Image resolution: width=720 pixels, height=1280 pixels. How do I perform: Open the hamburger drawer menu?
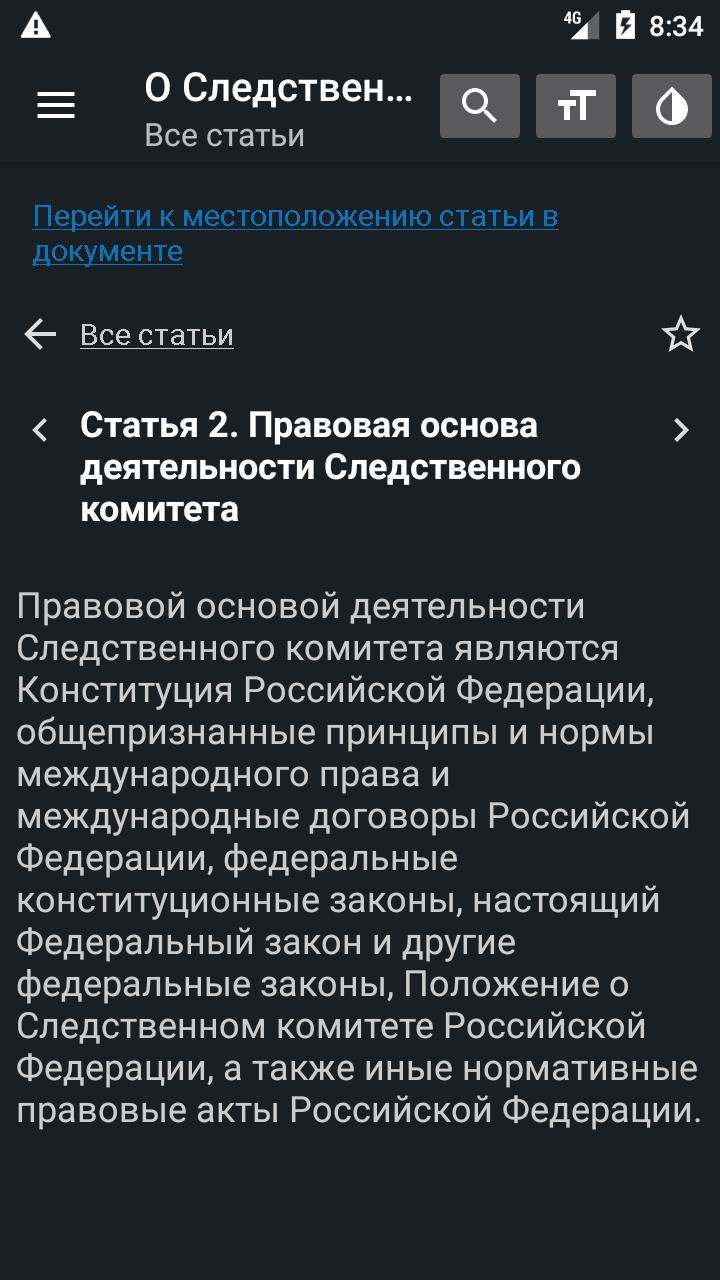click(x=56, y=105)
